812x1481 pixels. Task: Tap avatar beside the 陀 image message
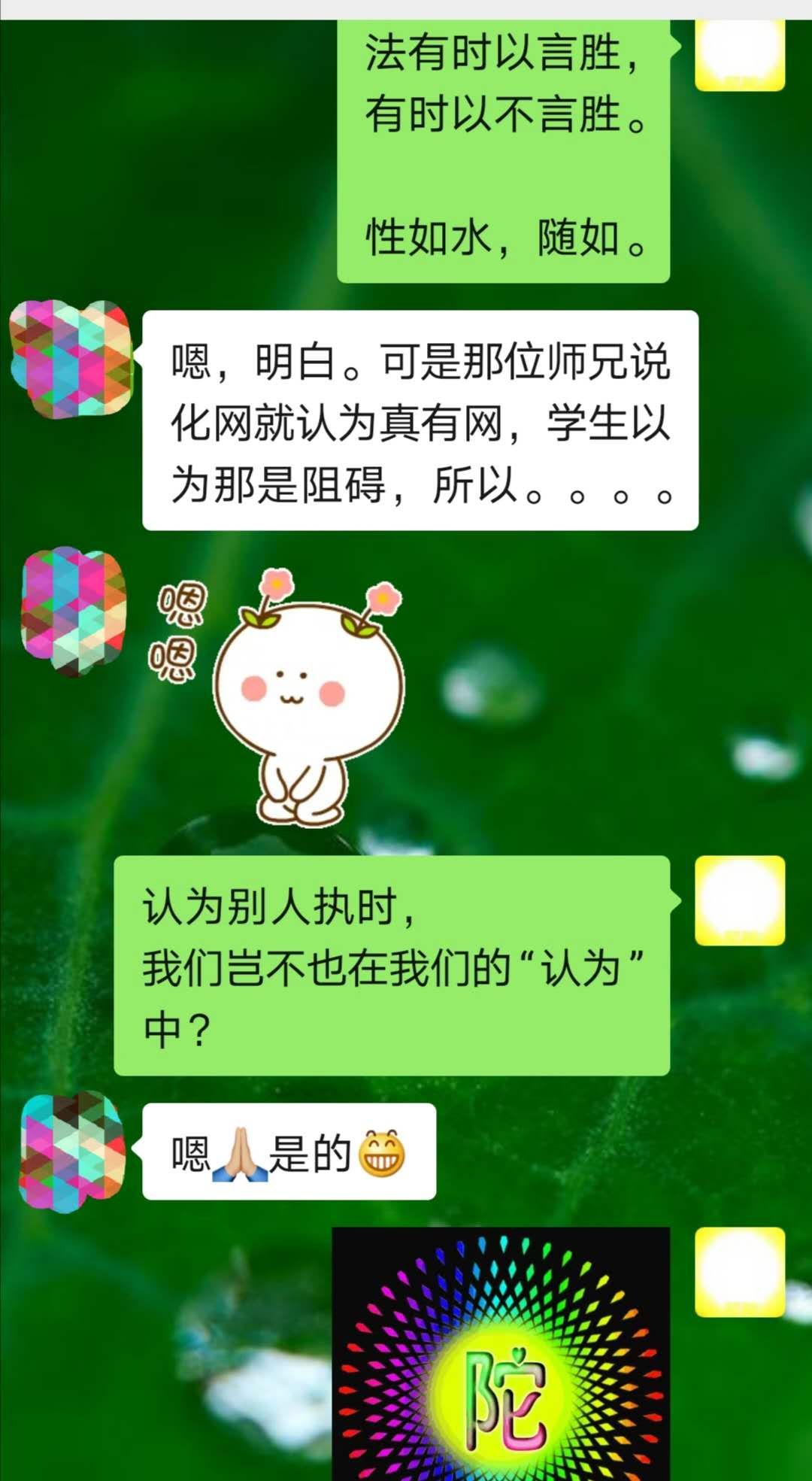[740, 1272]
